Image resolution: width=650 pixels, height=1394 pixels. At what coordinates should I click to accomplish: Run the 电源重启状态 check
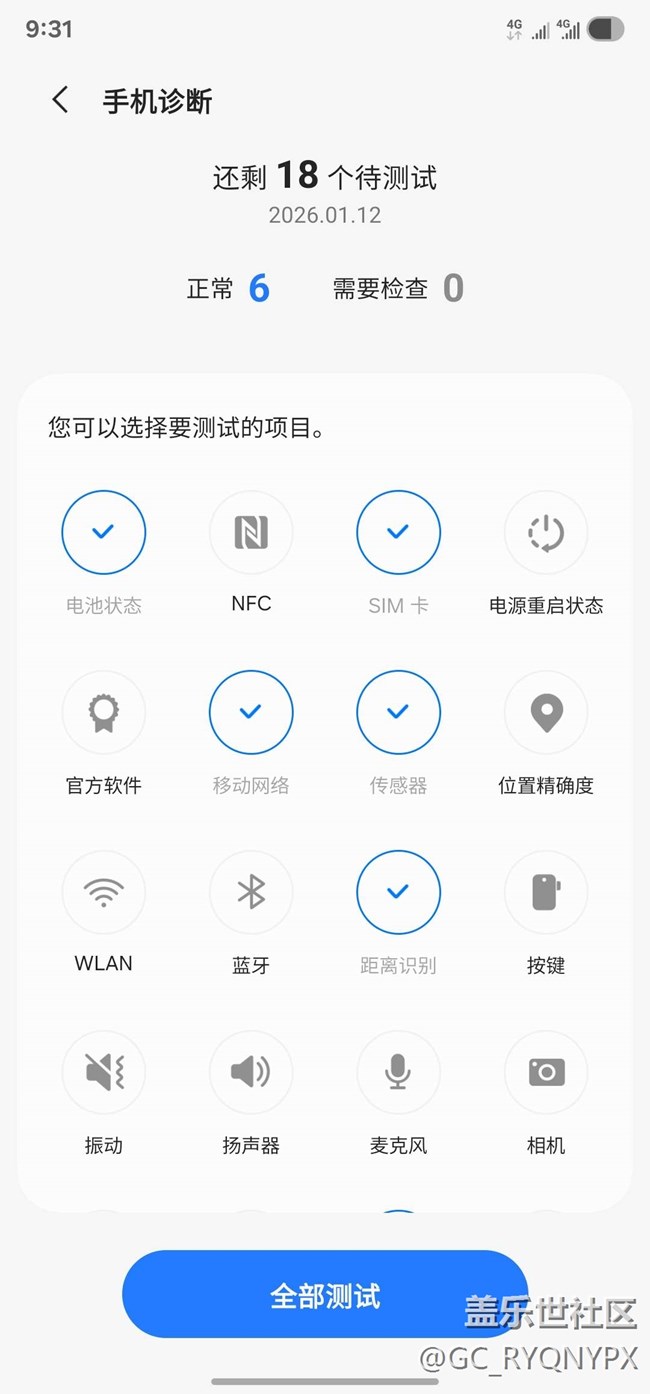546,533
